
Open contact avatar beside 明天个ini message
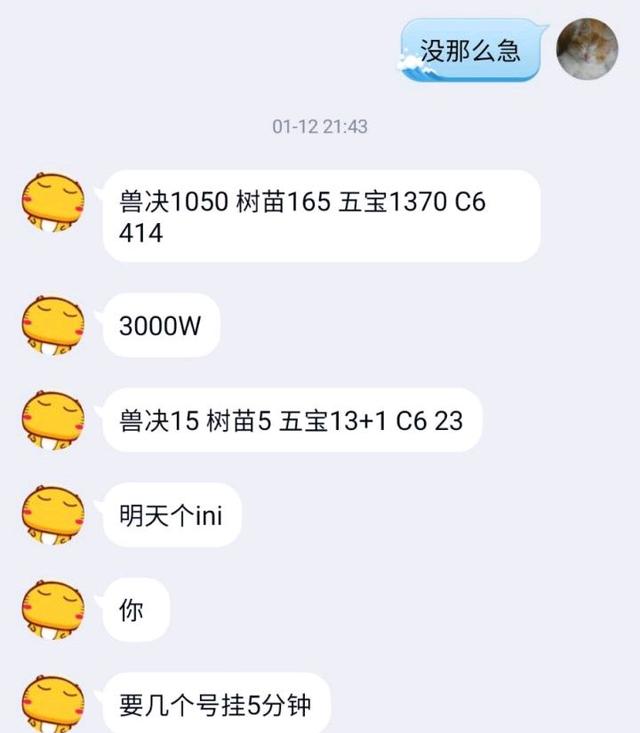pos(52,516)
